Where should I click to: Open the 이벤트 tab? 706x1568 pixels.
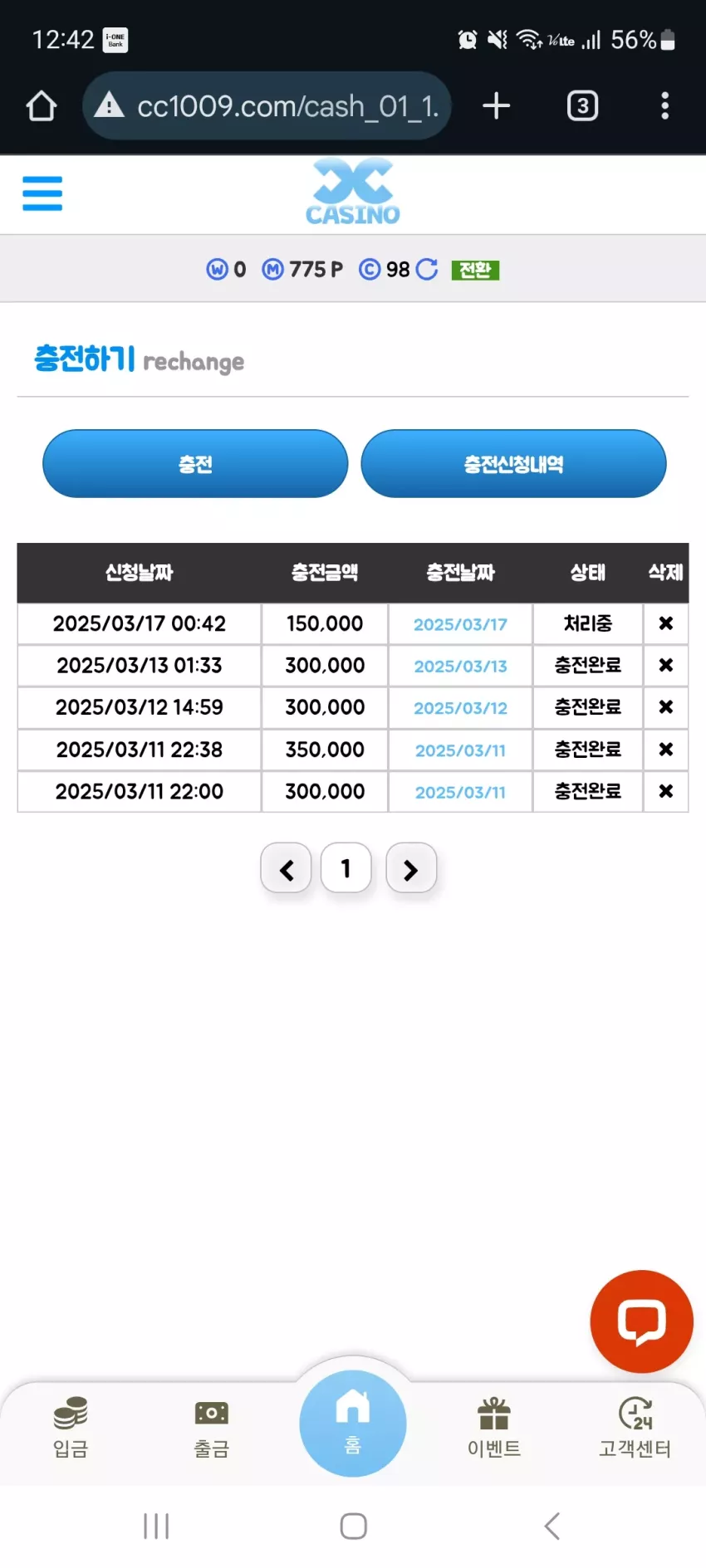click(x=494, y=1427)
